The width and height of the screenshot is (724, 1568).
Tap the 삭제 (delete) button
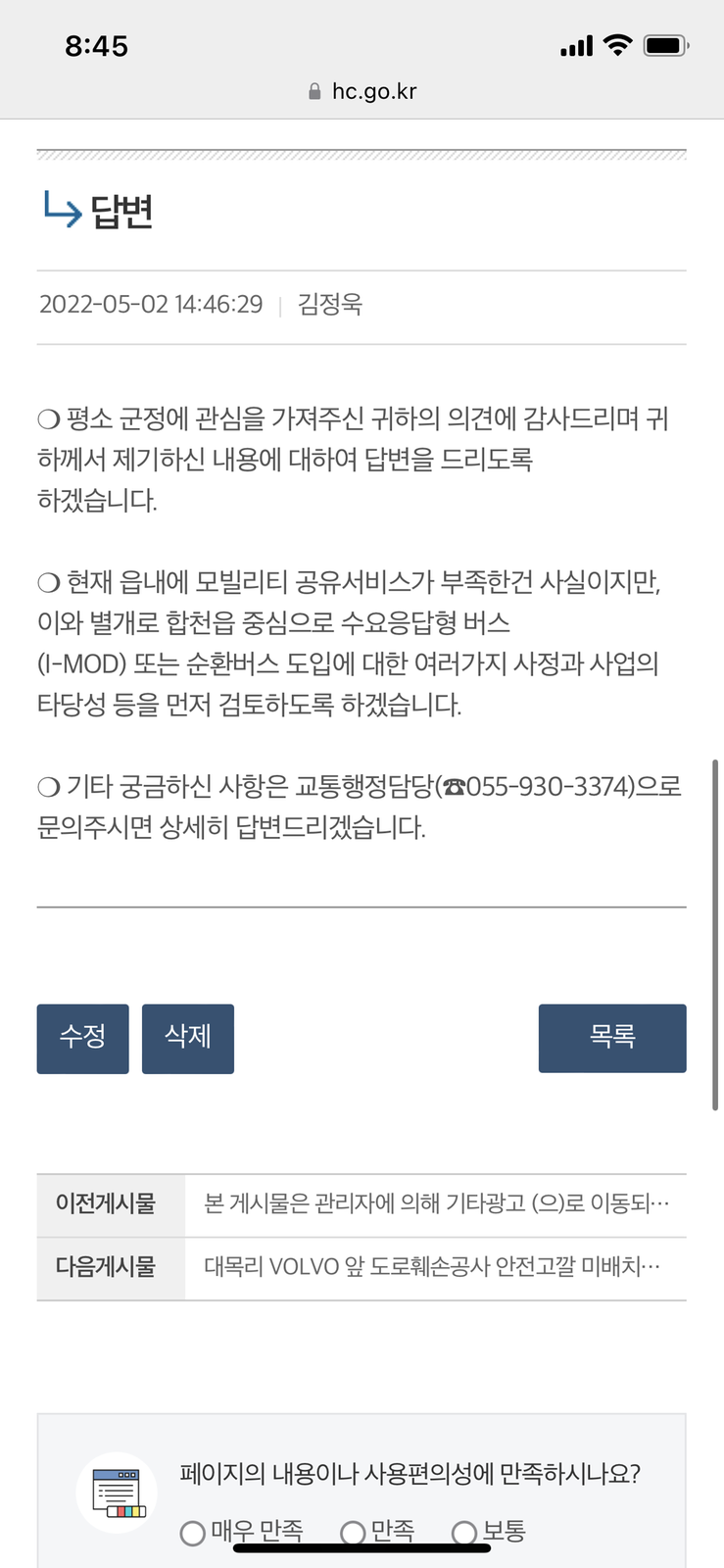pyautogui.click(x=187, y=1038)
